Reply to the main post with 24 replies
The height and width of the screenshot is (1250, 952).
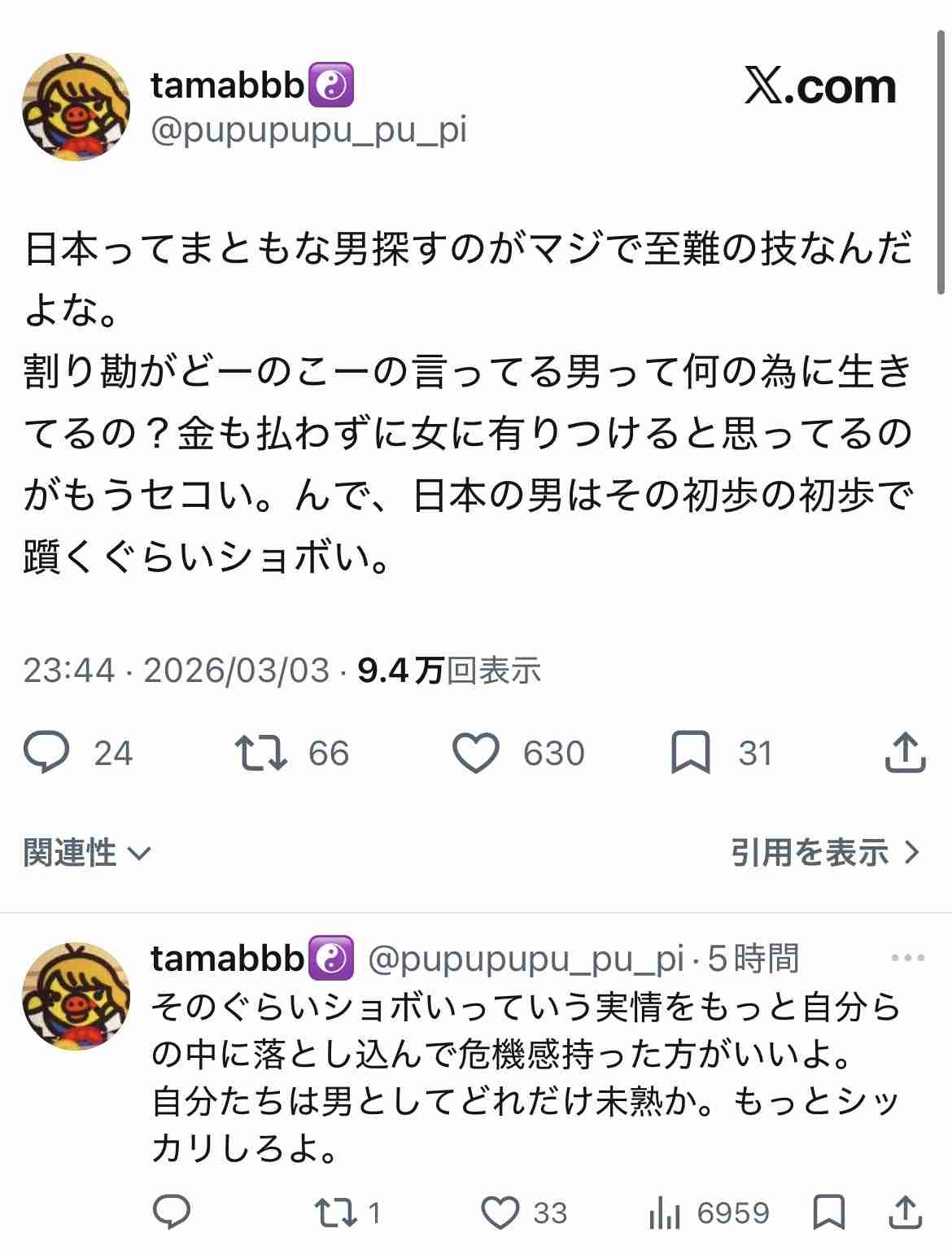click(x=47, y=753)
